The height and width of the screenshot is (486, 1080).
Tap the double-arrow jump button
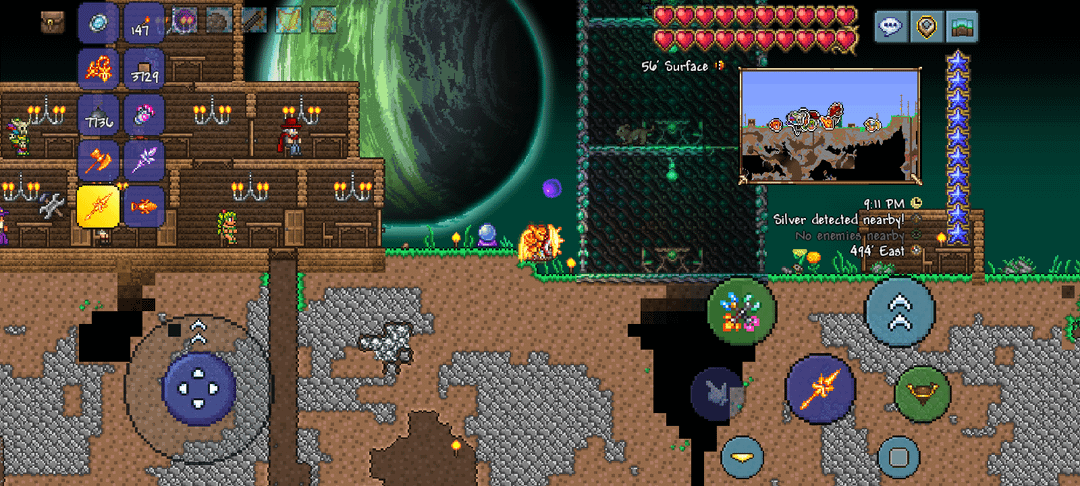(900, 311)
